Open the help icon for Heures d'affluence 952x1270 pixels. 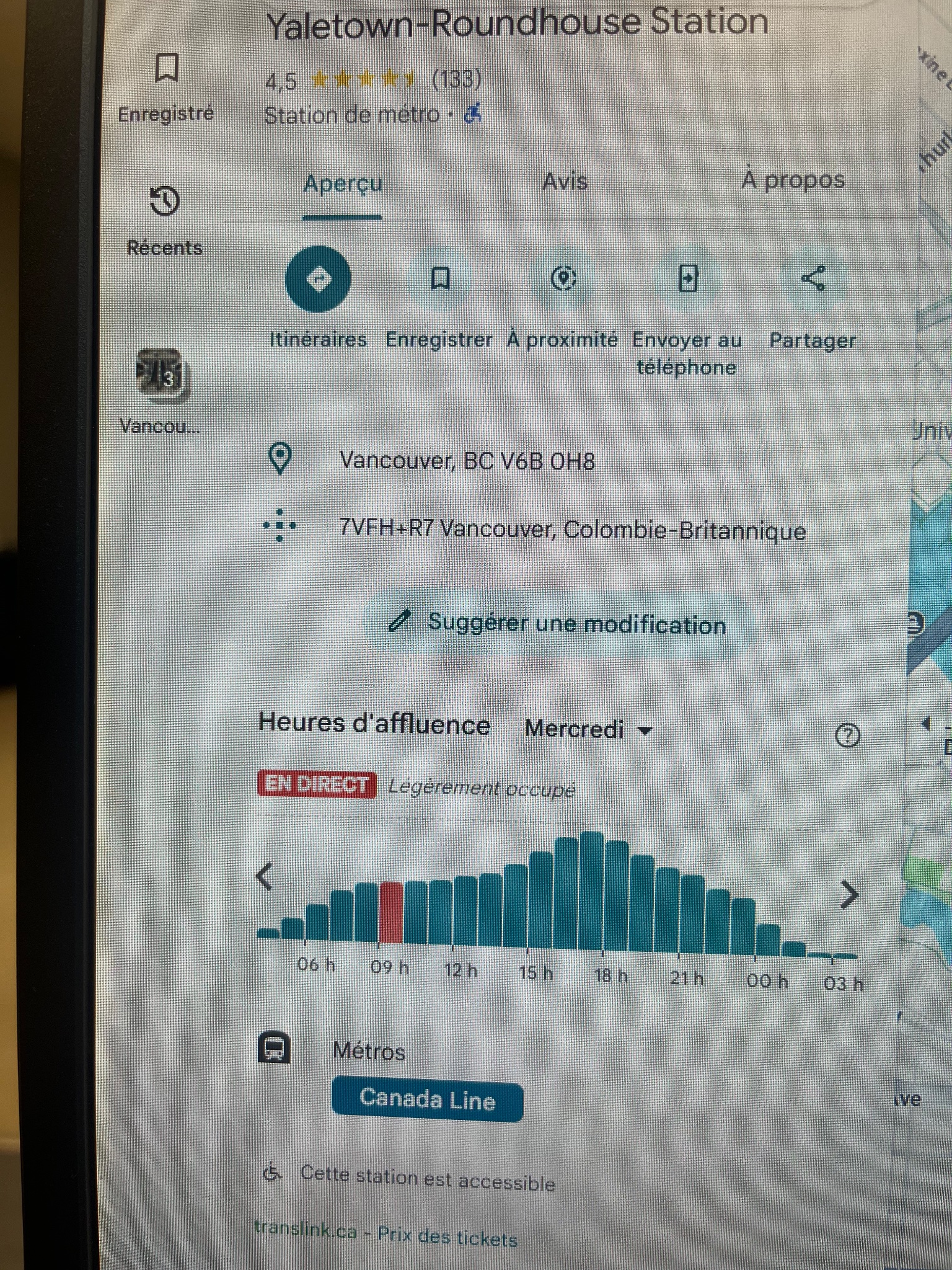pos(847,736)
